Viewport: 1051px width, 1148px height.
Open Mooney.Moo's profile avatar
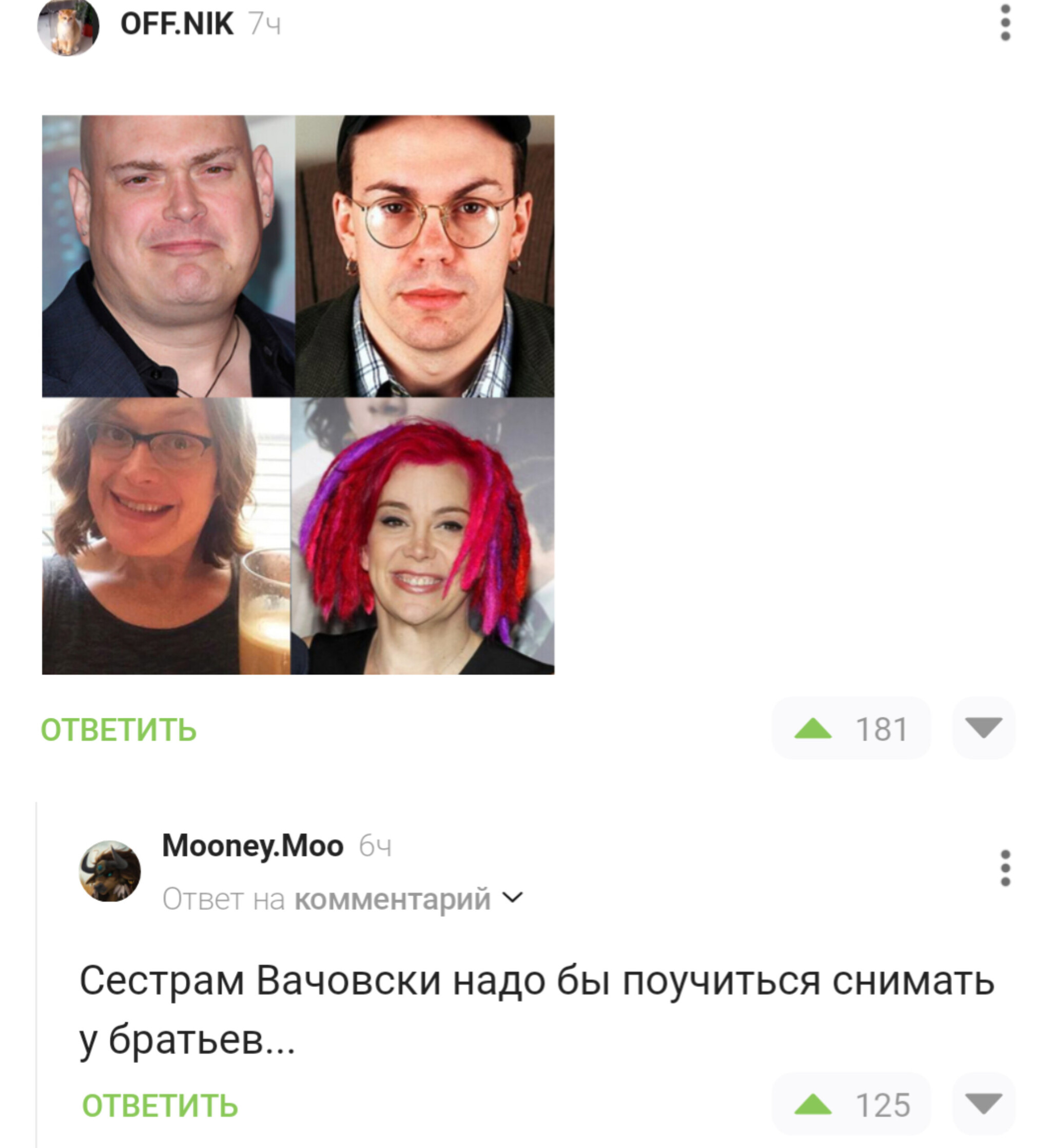(109, 871)
